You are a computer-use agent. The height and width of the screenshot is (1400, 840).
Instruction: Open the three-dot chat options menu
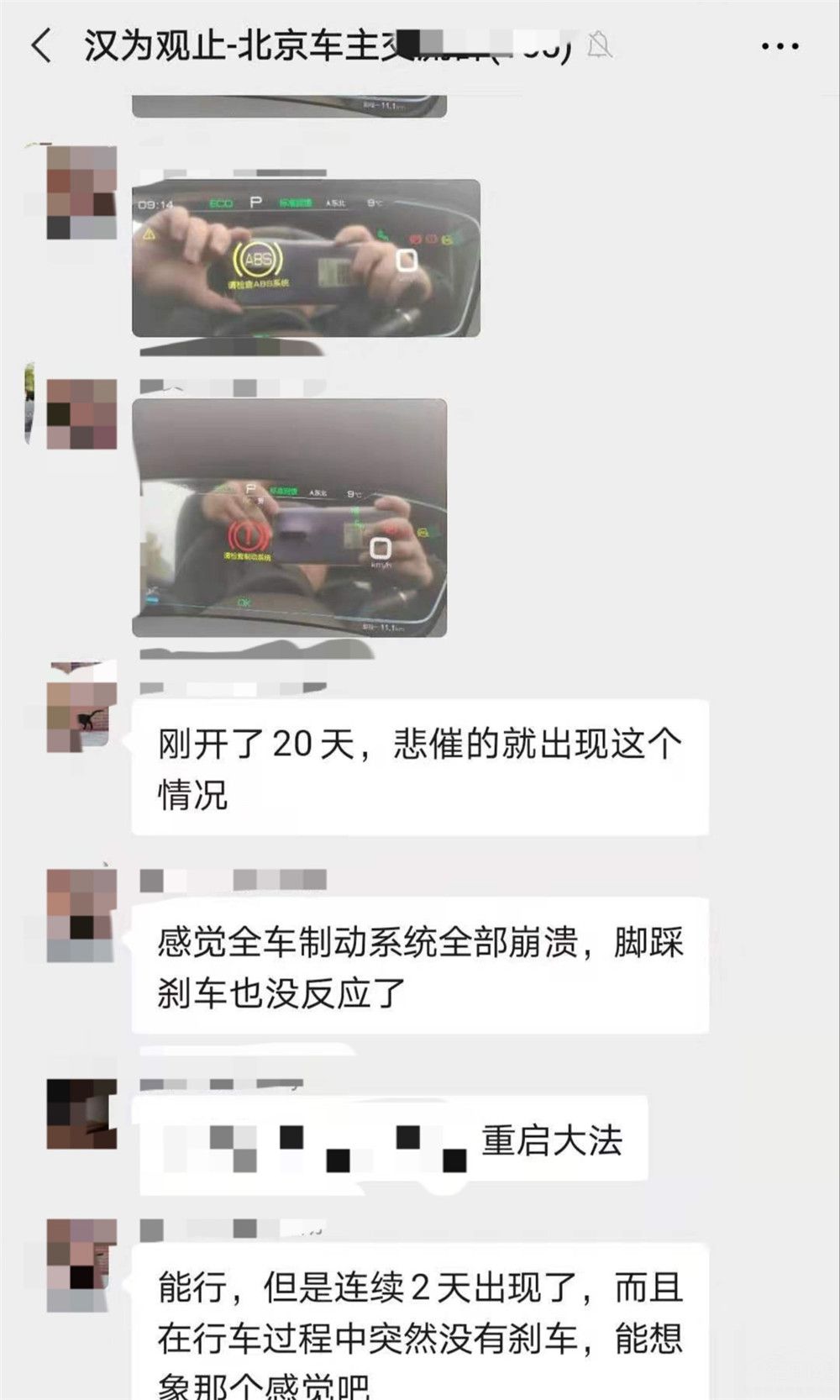click(780, 46)
